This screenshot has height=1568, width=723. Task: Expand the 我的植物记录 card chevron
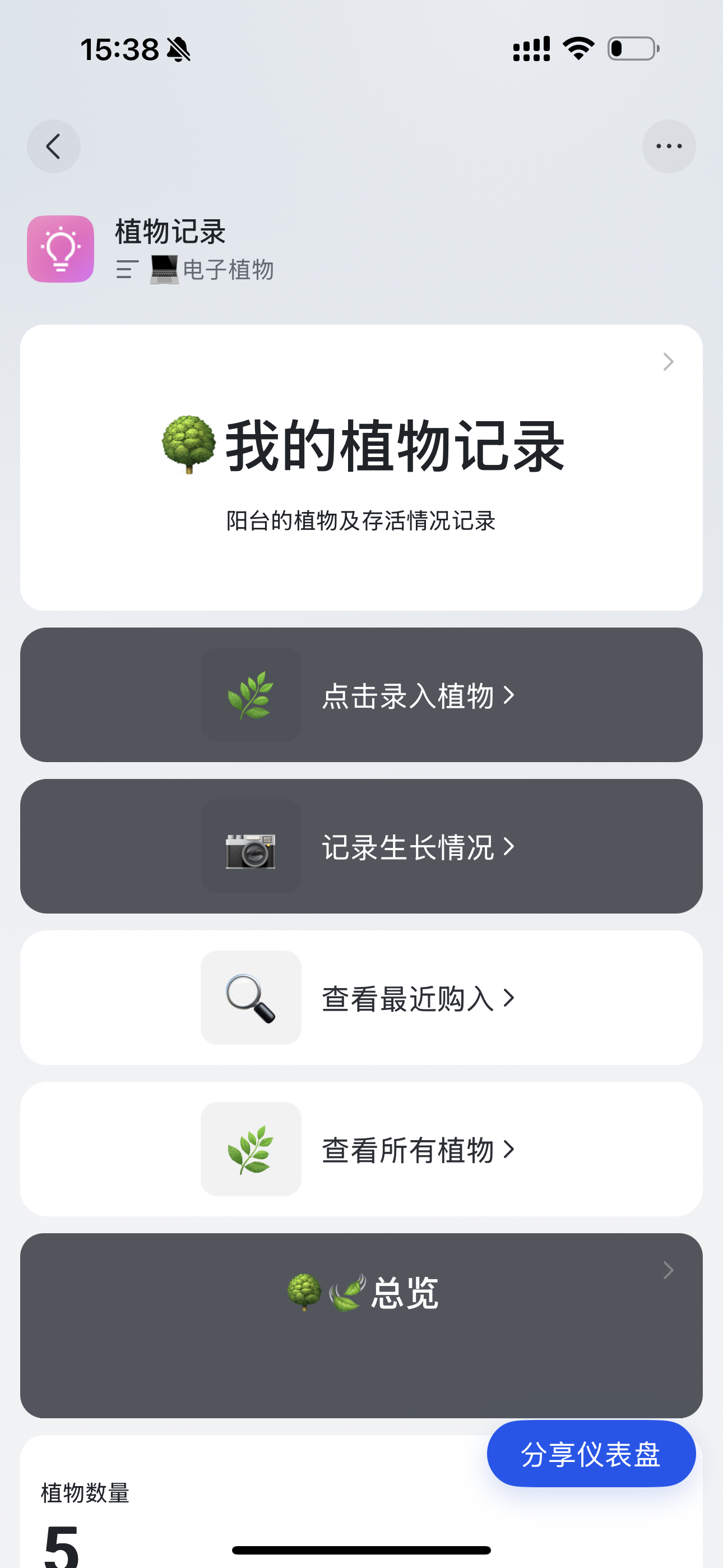pos(668,362)
